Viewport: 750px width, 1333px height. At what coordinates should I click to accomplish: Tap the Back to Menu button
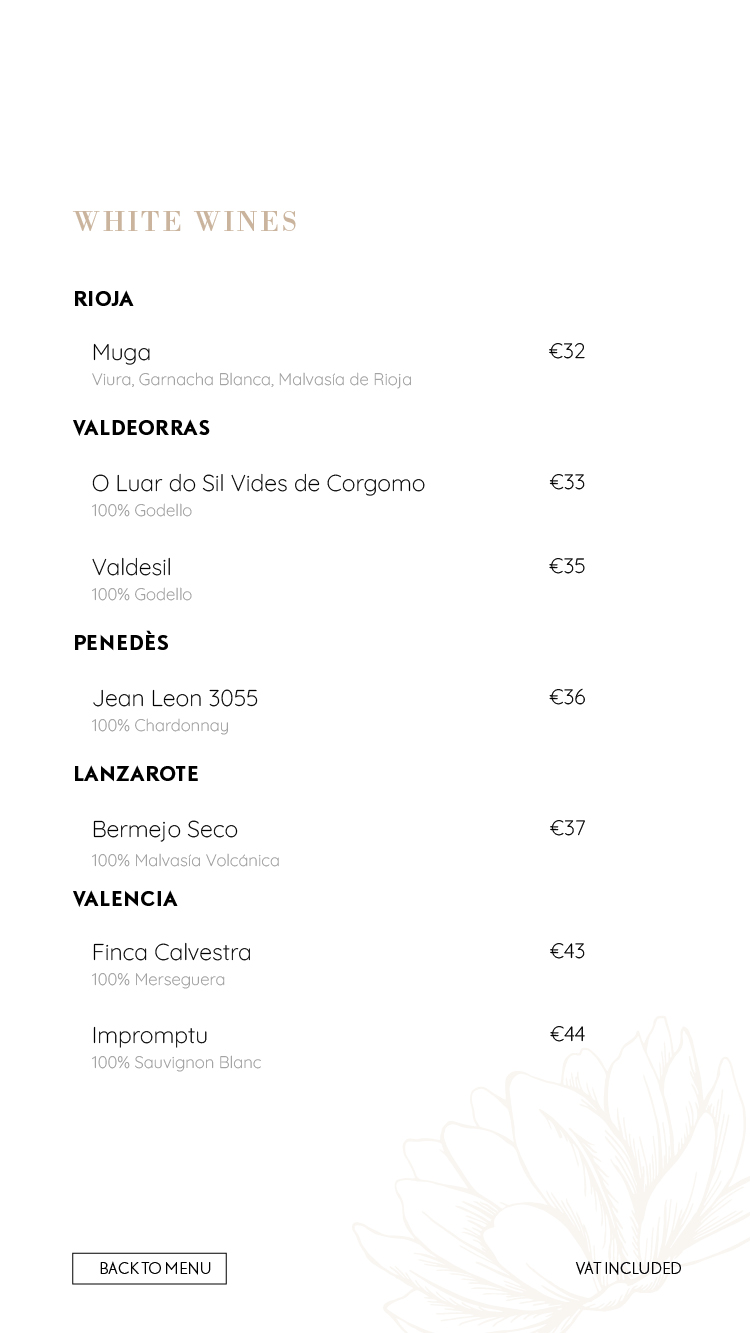point(149,1268)
